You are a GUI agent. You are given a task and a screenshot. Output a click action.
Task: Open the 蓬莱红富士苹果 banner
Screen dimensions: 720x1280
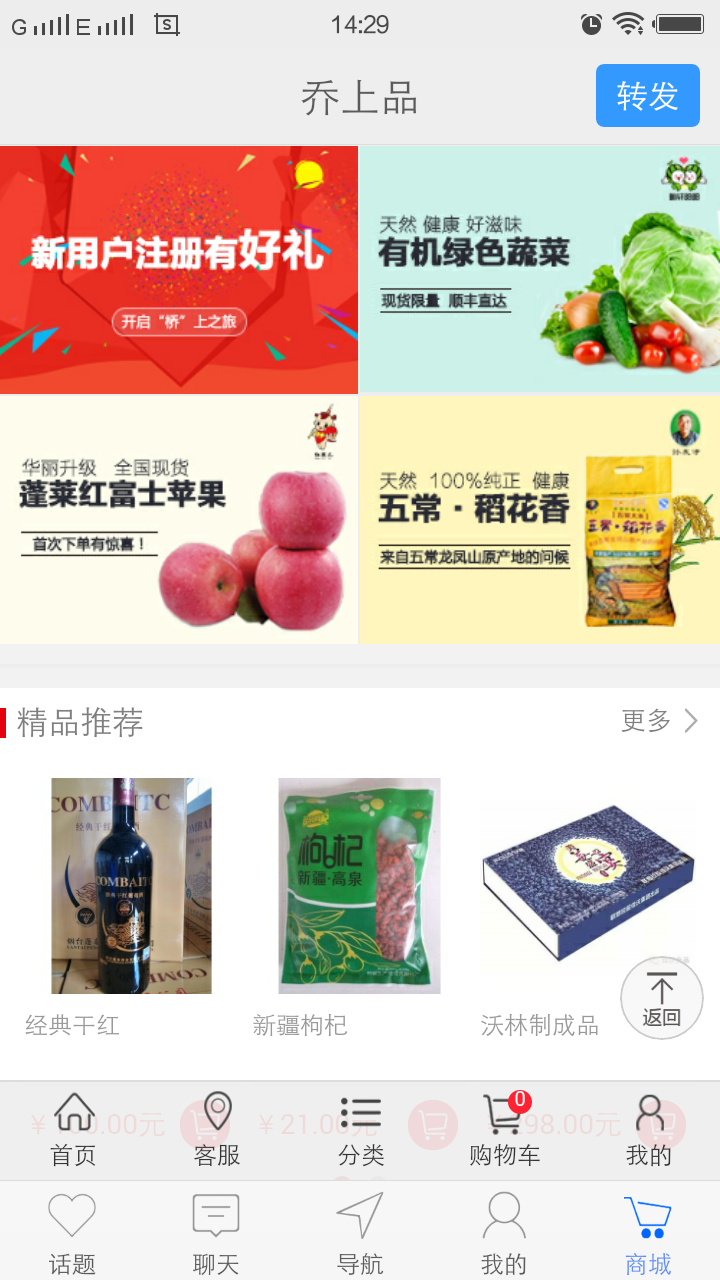coord(179,520)
